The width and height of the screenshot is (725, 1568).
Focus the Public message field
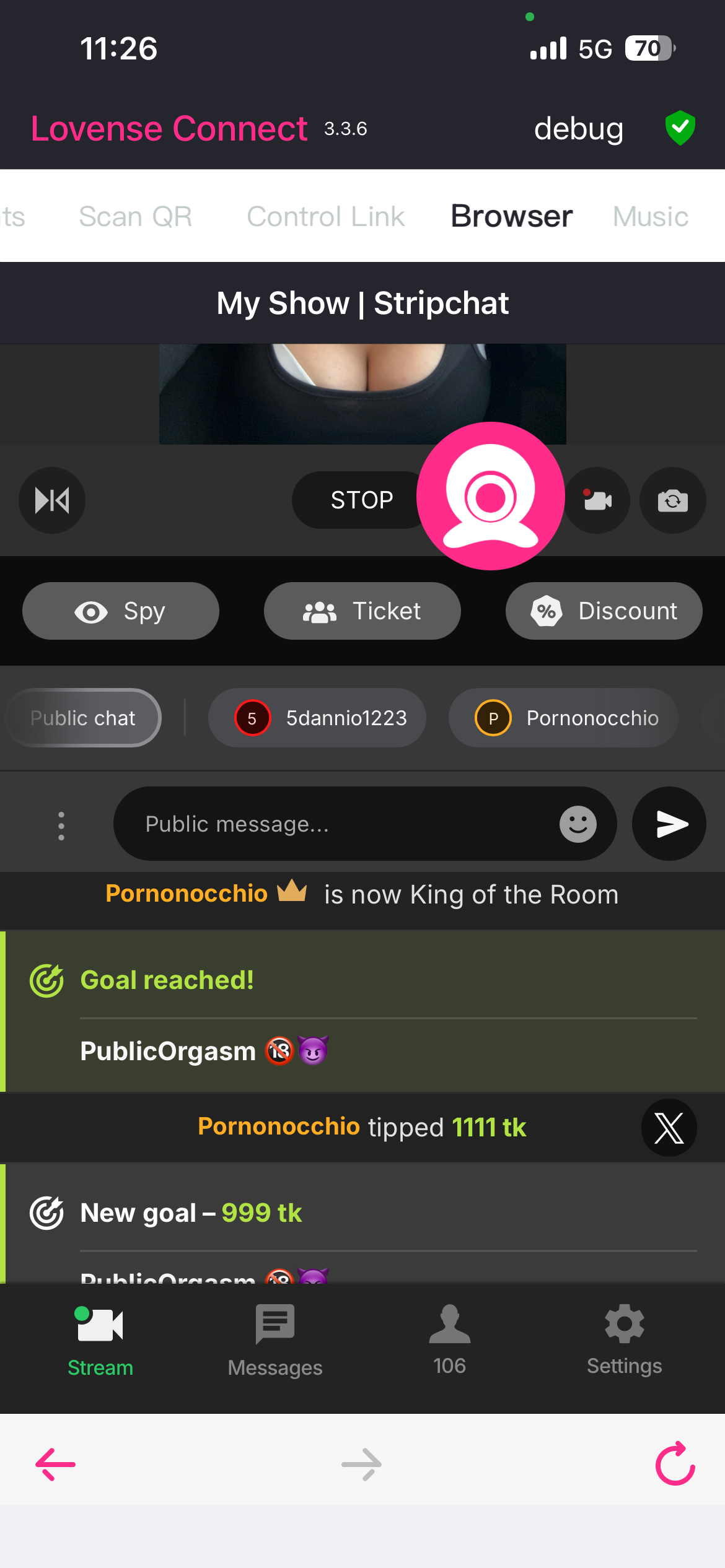pyautogui.click(x=335, y=824)
